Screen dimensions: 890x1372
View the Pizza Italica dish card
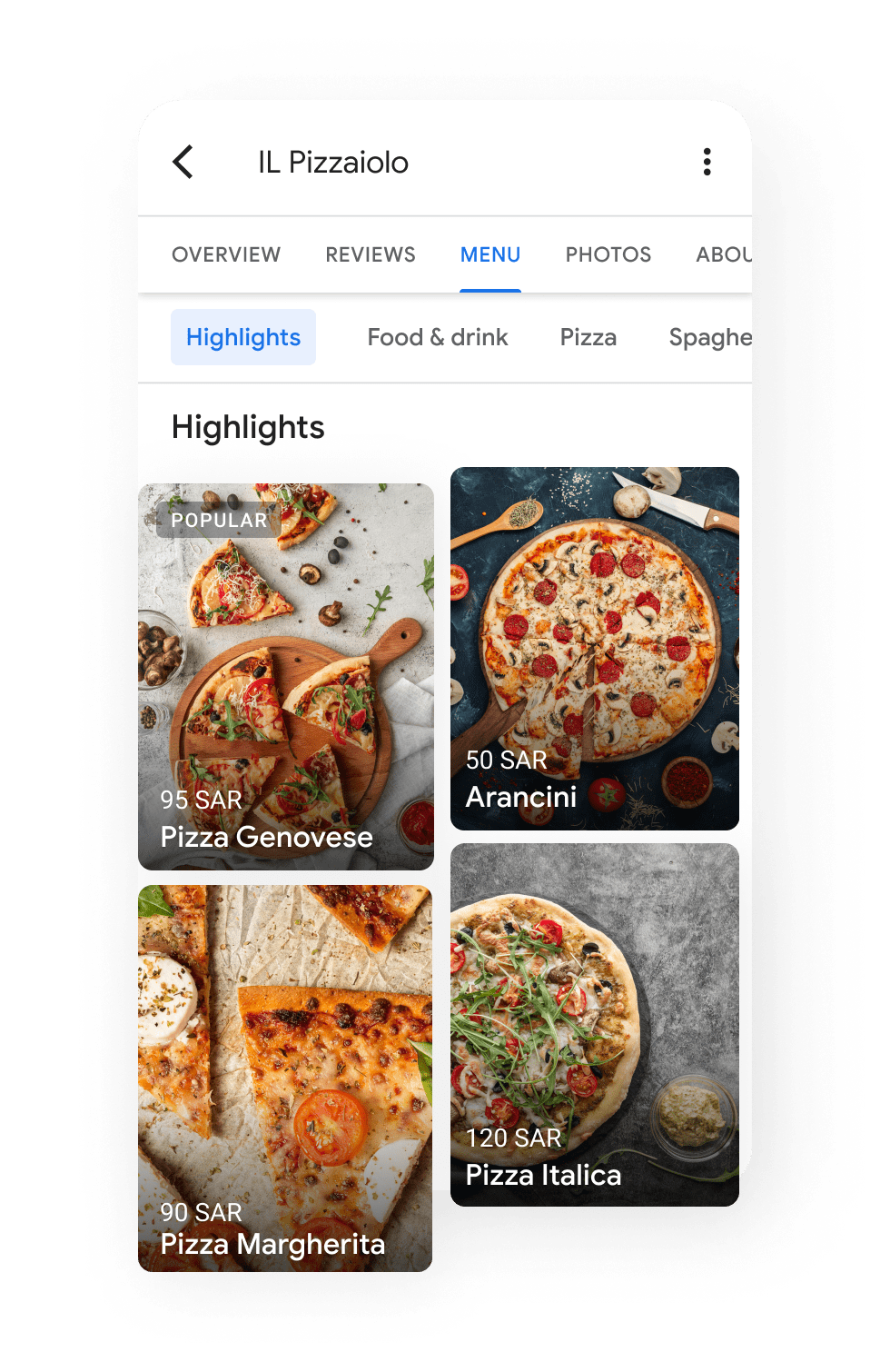click(595, 1024)
